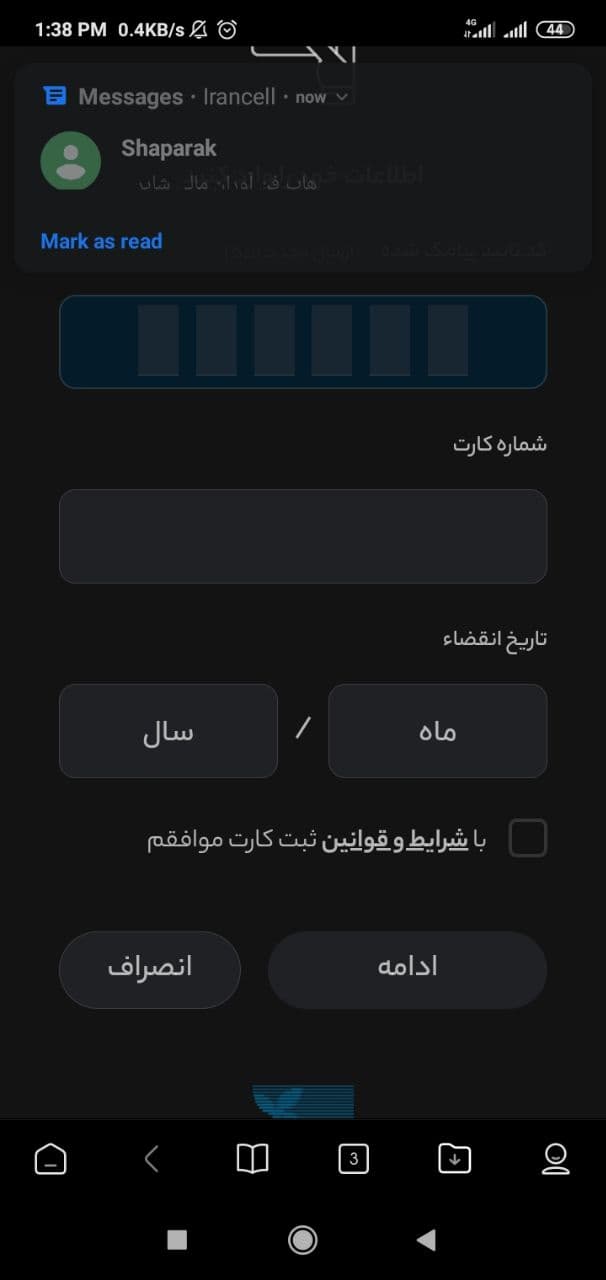606x1280 pixels.
Task: Select the سال expiry year field
Action: (x=168, y=731)
